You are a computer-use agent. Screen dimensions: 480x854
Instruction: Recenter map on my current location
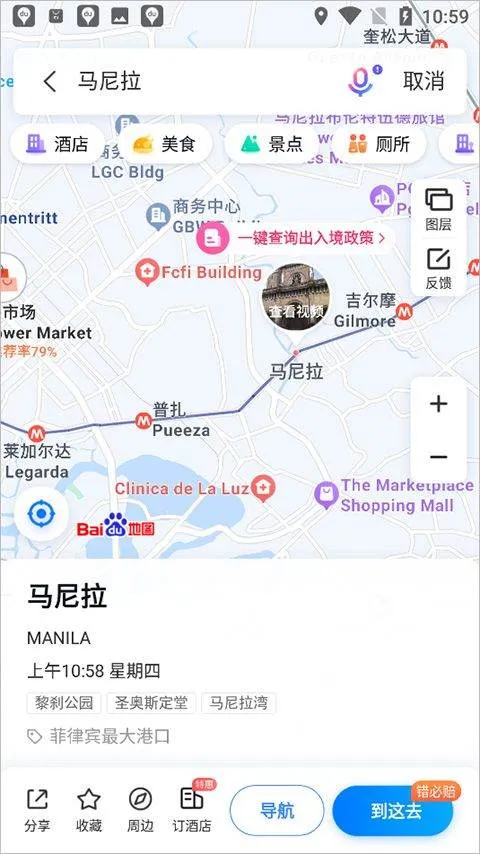(41, 514)
